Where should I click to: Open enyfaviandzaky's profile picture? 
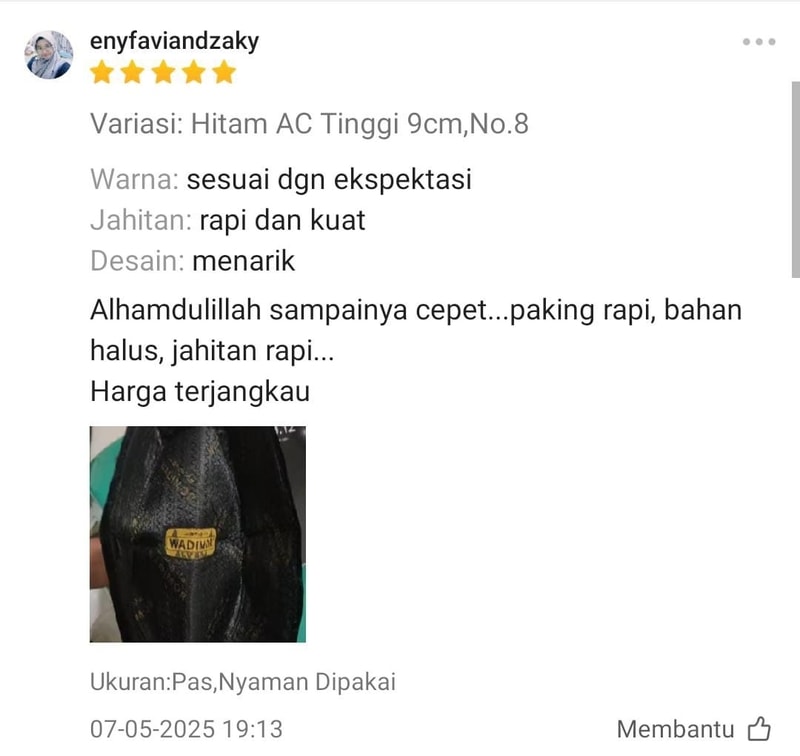(x=49, y=55)
